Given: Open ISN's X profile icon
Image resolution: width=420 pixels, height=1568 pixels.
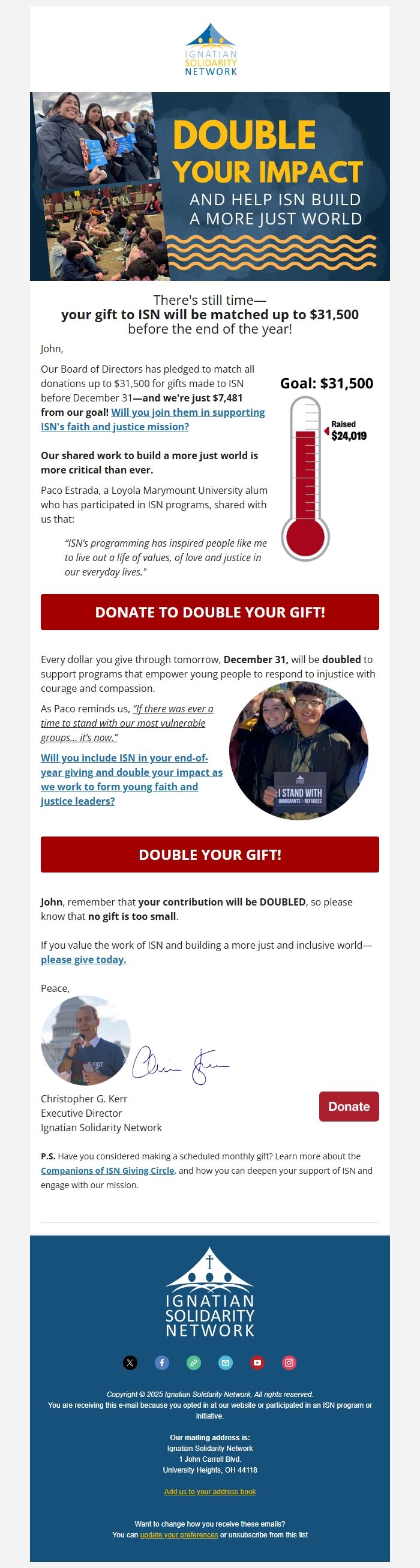Looking at the screenshot, I should (x=130, y=1362).
